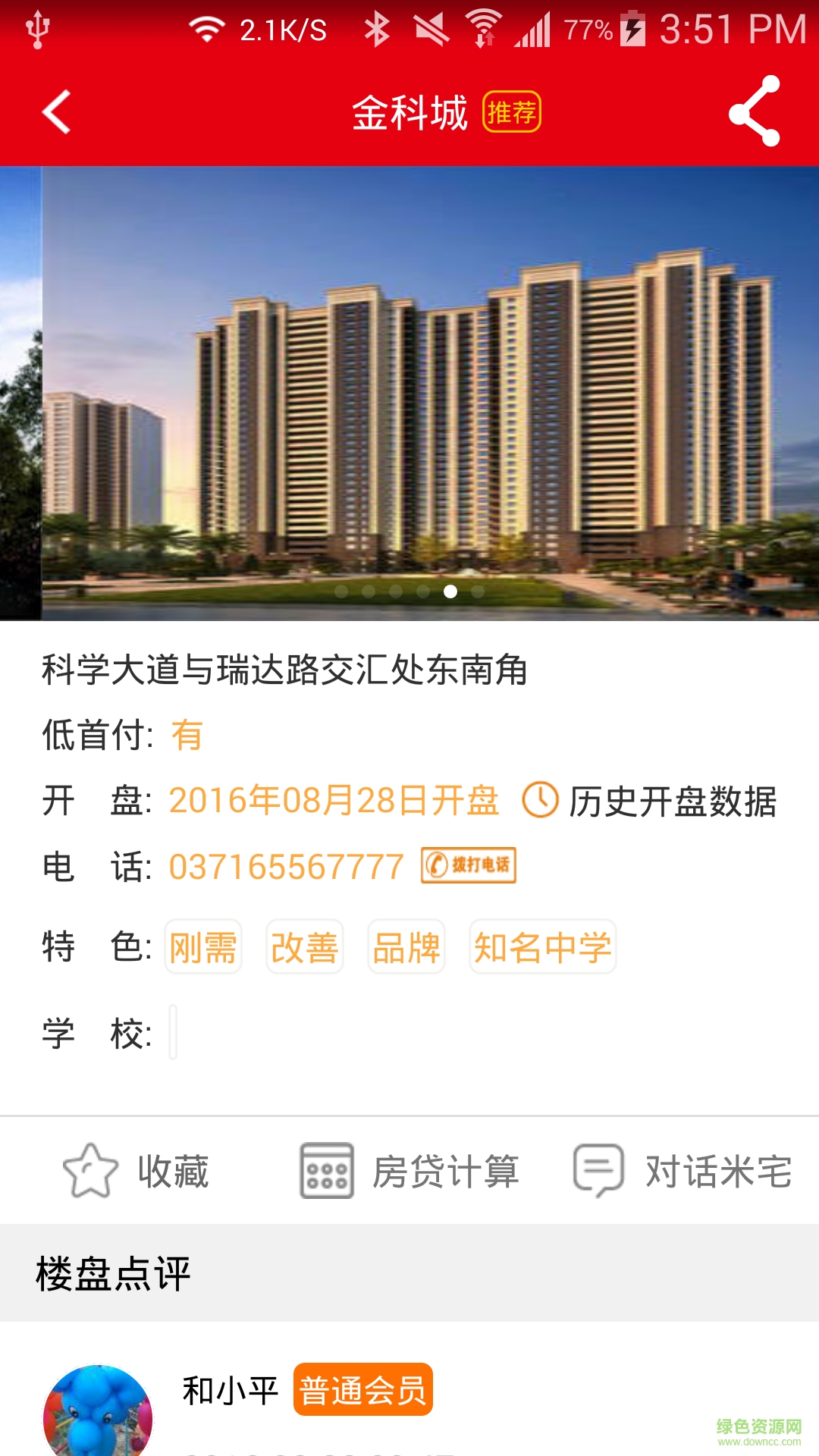Select the 刚需 feature tag

203,947
